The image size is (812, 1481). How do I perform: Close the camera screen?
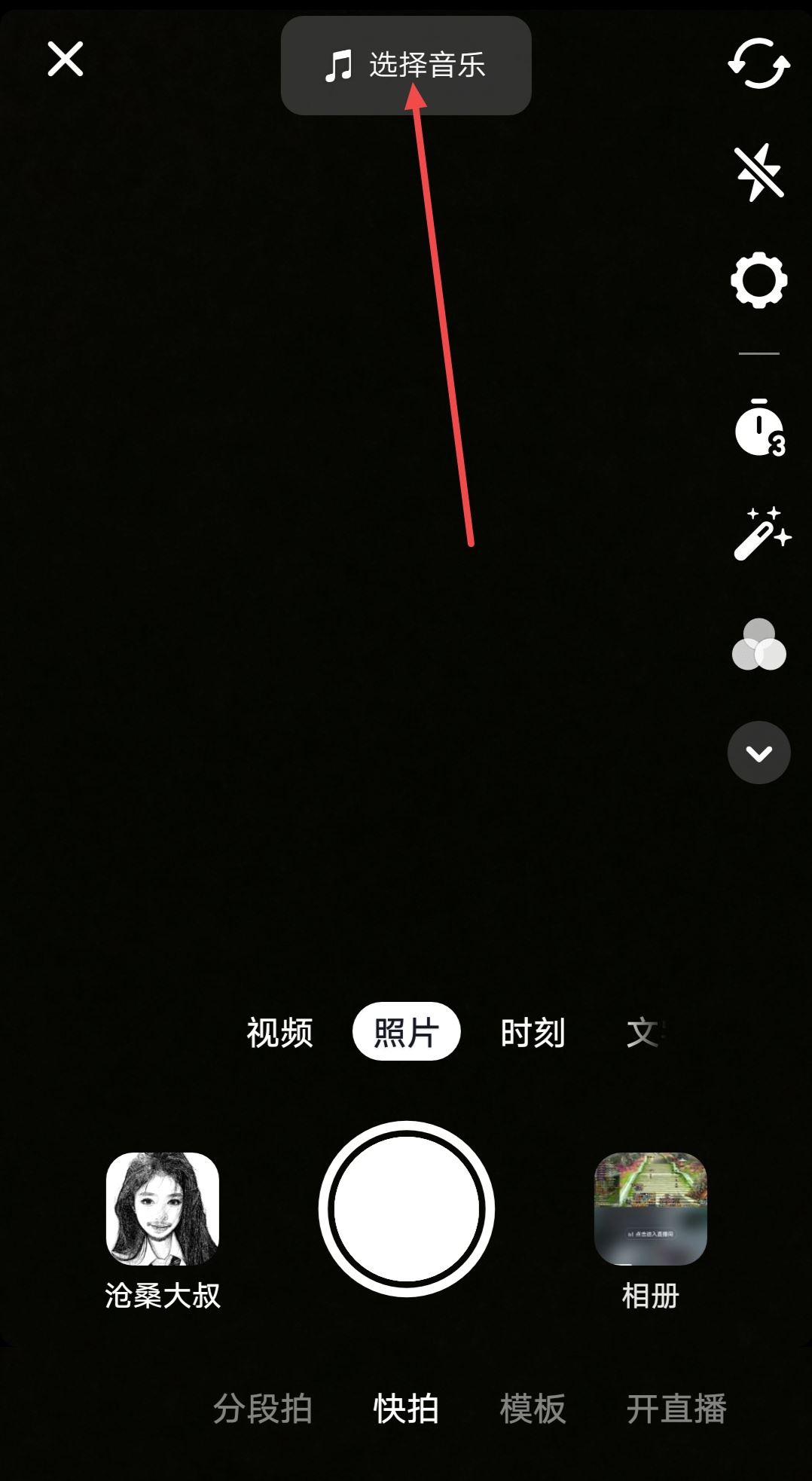point(65,60)
